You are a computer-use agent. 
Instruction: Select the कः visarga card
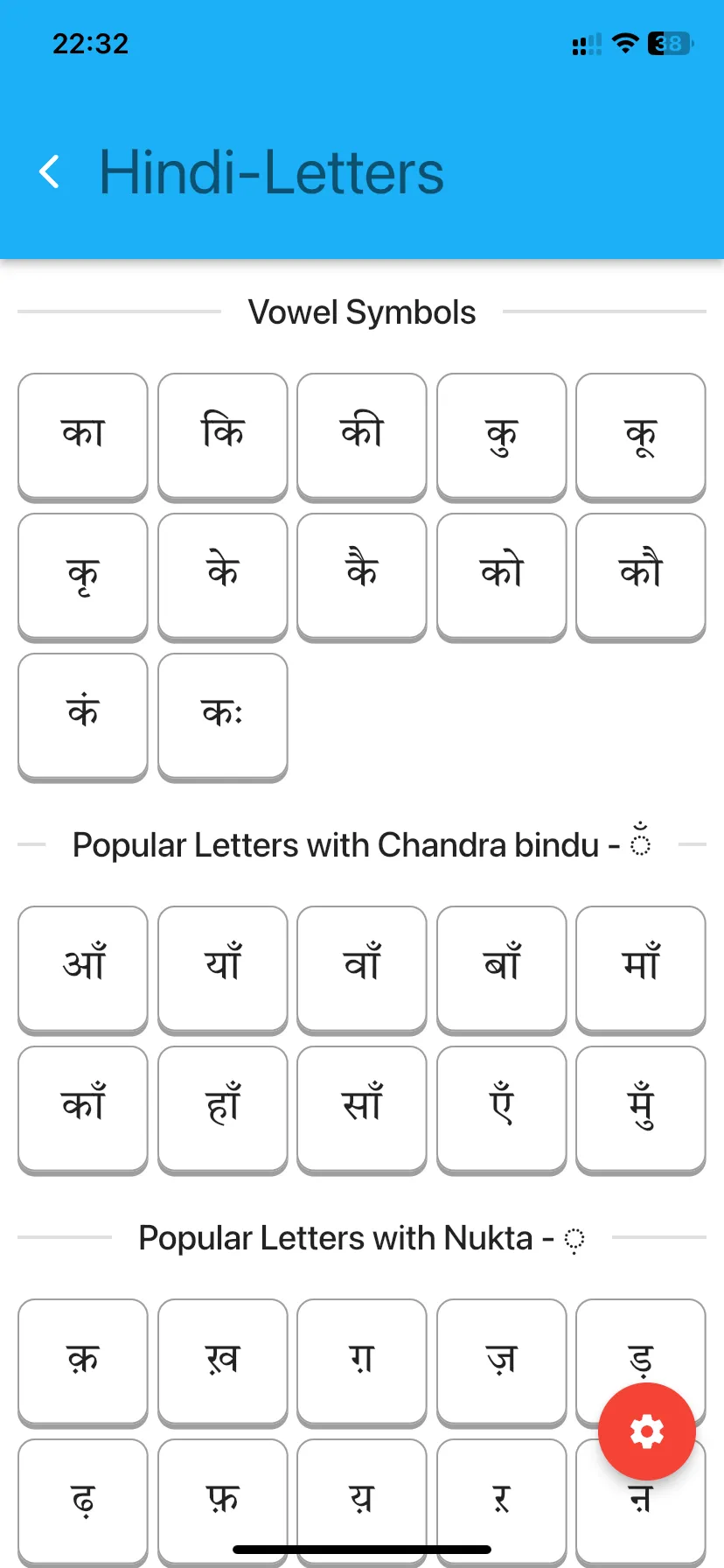(222, 716)
